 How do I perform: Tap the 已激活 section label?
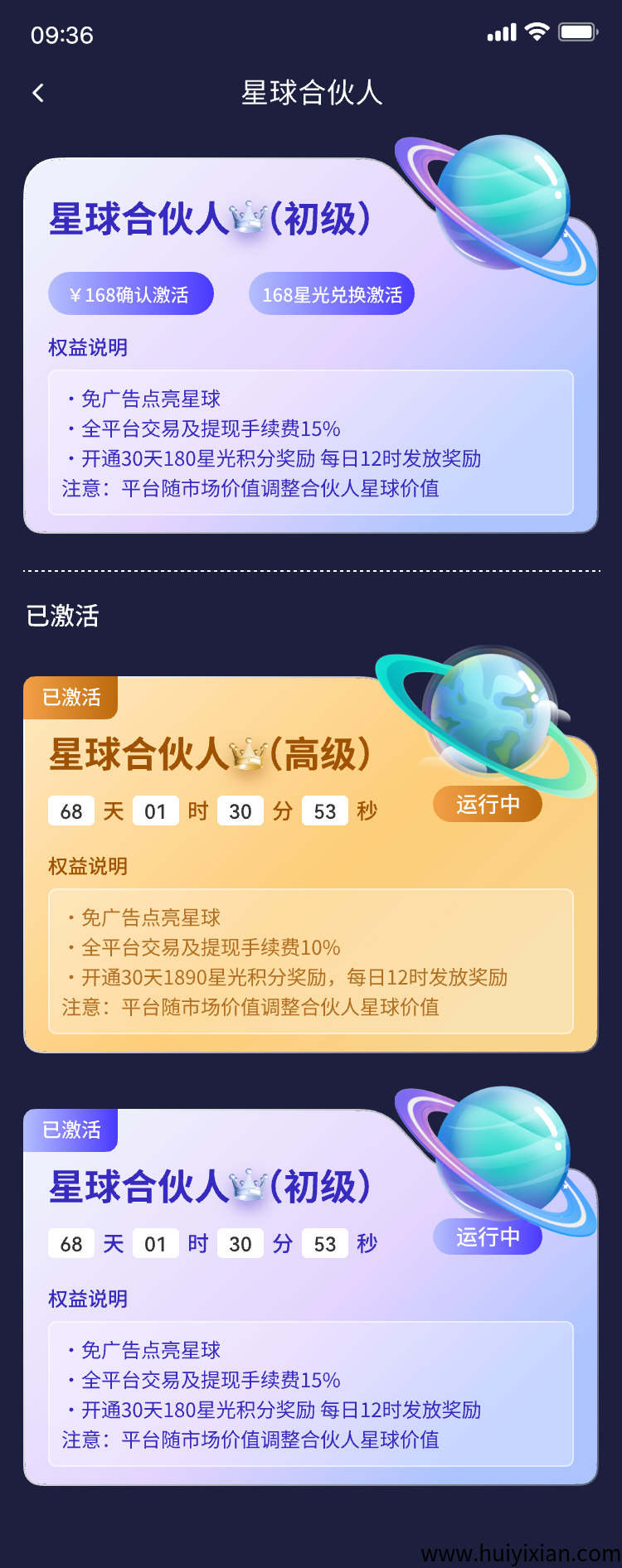[x=65, y=617]
